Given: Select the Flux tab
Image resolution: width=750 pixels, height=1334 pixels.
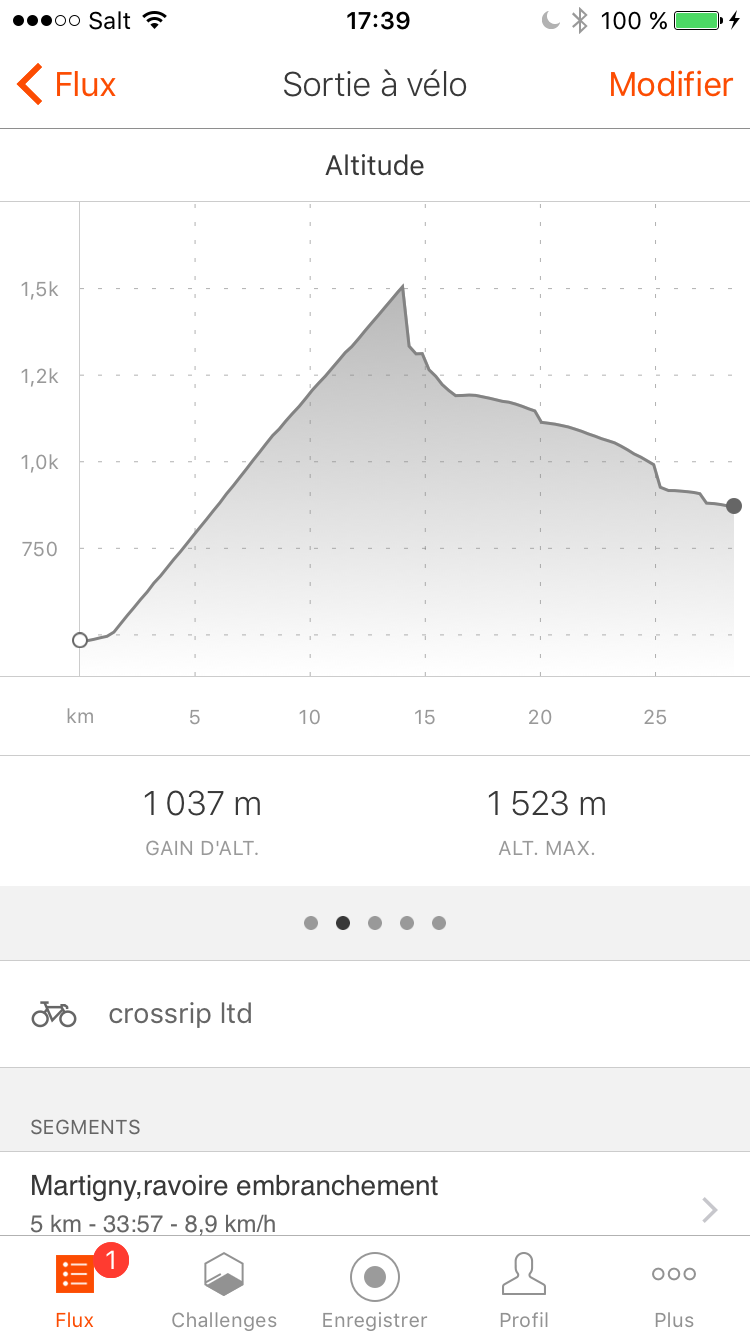Looking at the screenshot, I should click(x=75, y=1290).
